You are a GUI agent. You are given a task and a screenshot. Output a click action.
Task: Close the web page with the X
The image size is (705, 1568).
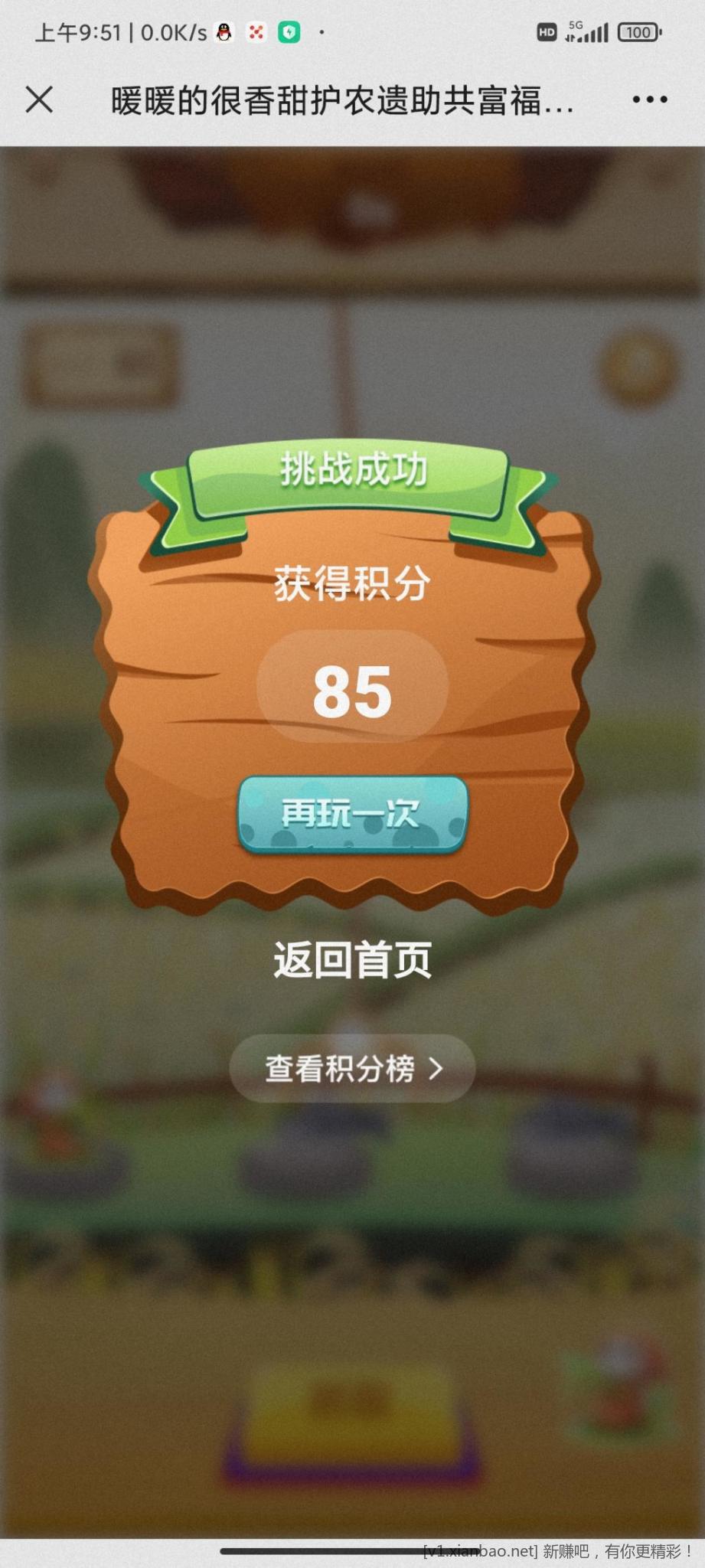click(39, 100)
